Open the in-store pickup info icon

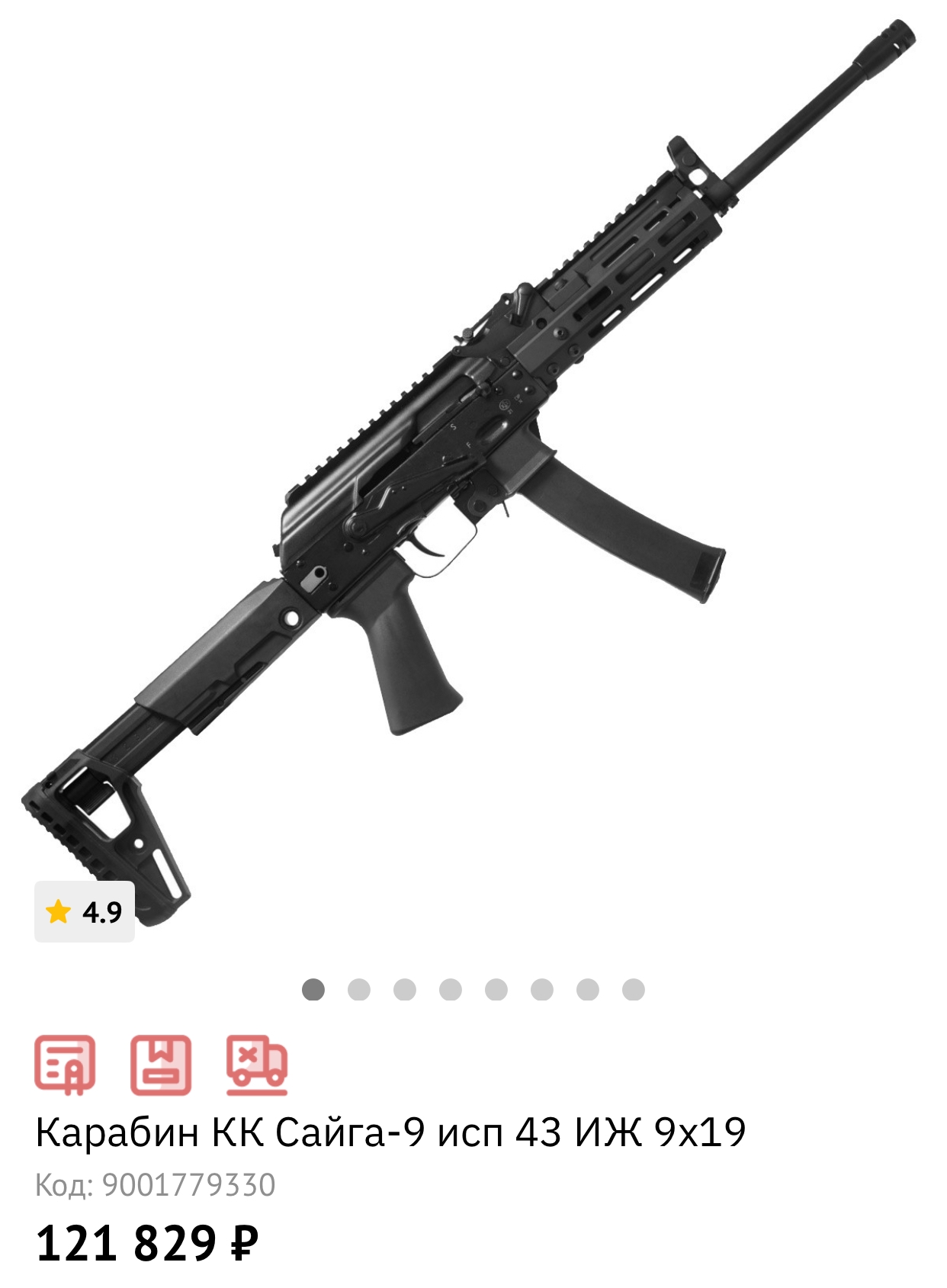click(x=161, y=1065)
